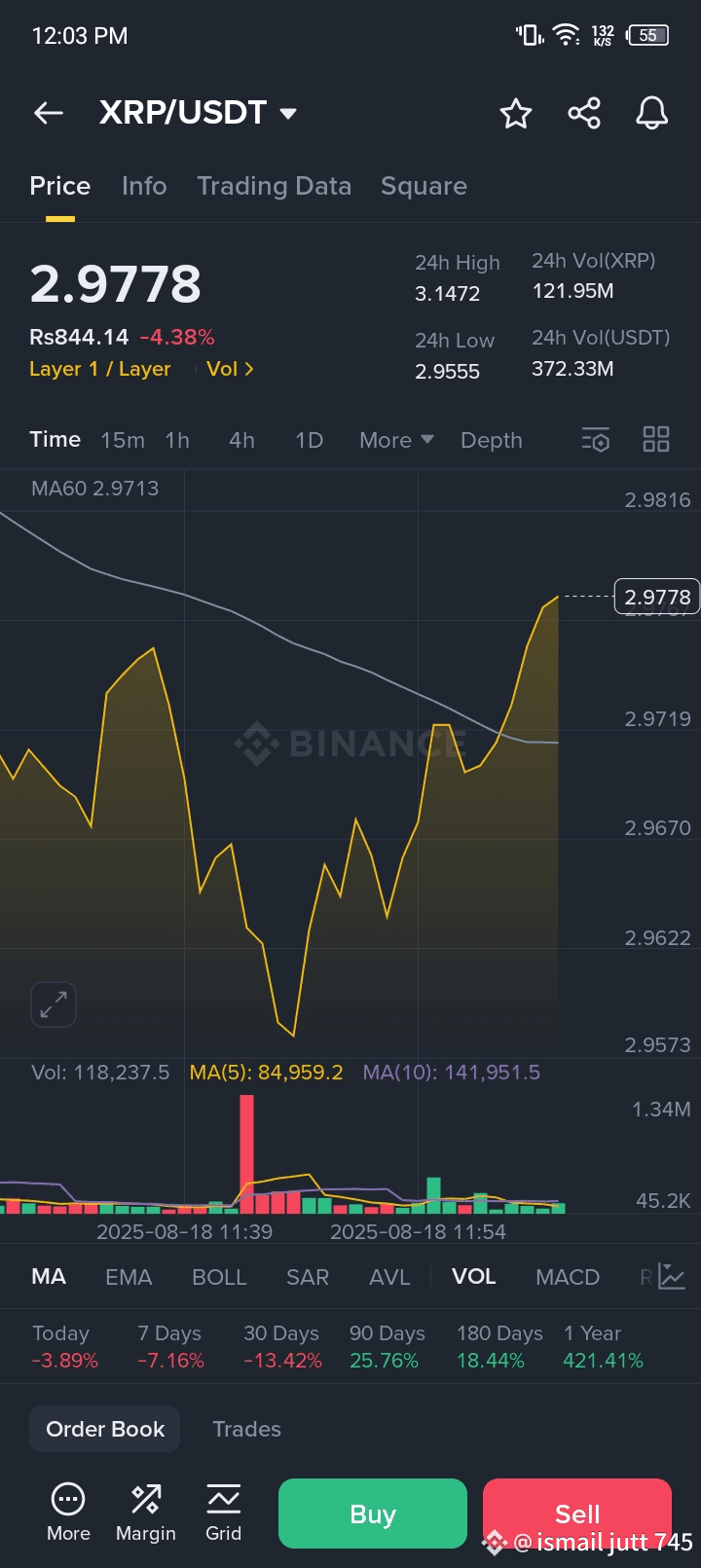Expand the More intervals dropdown

[x=396, y=440]
